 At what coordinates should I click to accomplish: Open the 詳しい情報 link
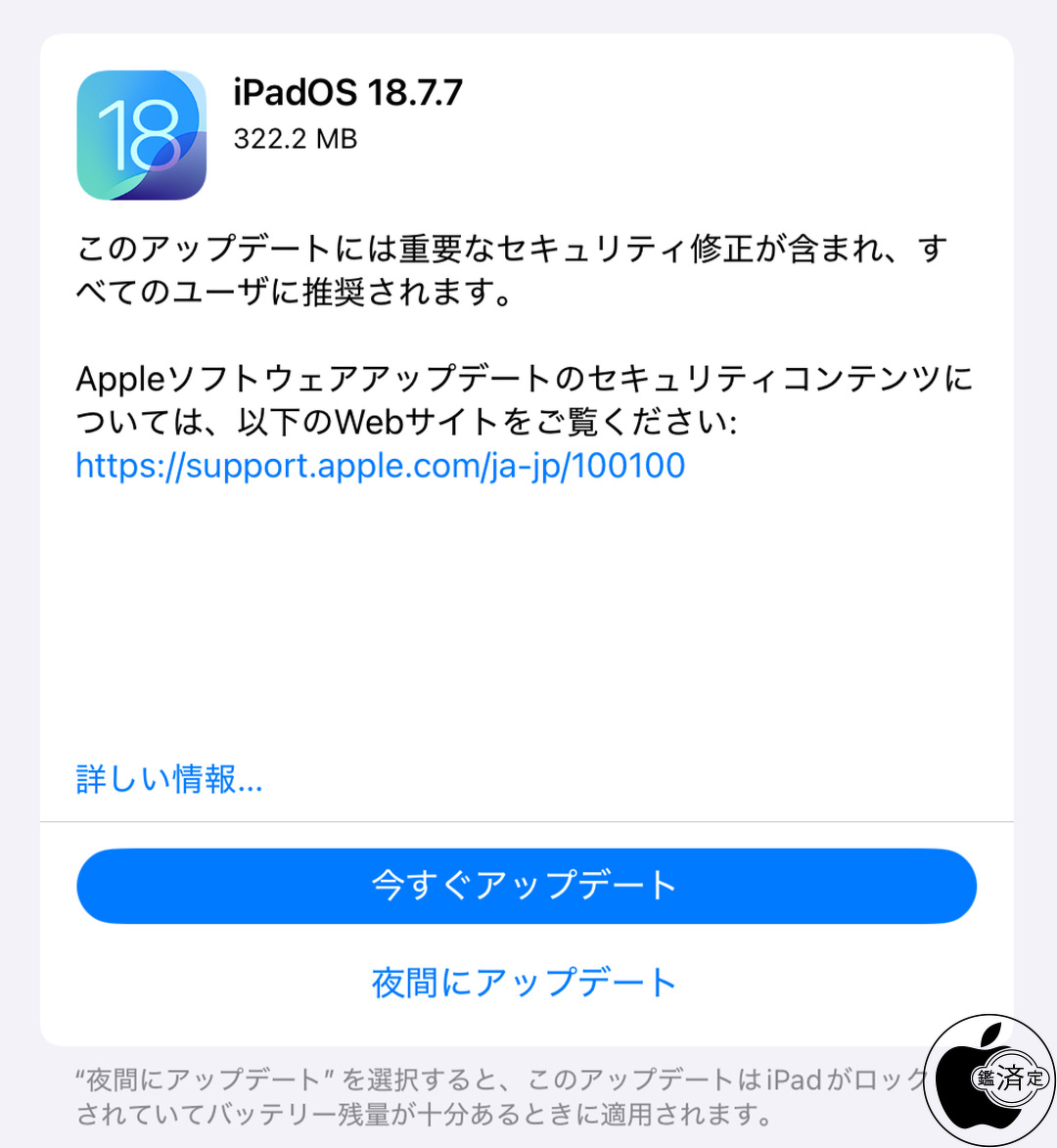click(169, 779)
